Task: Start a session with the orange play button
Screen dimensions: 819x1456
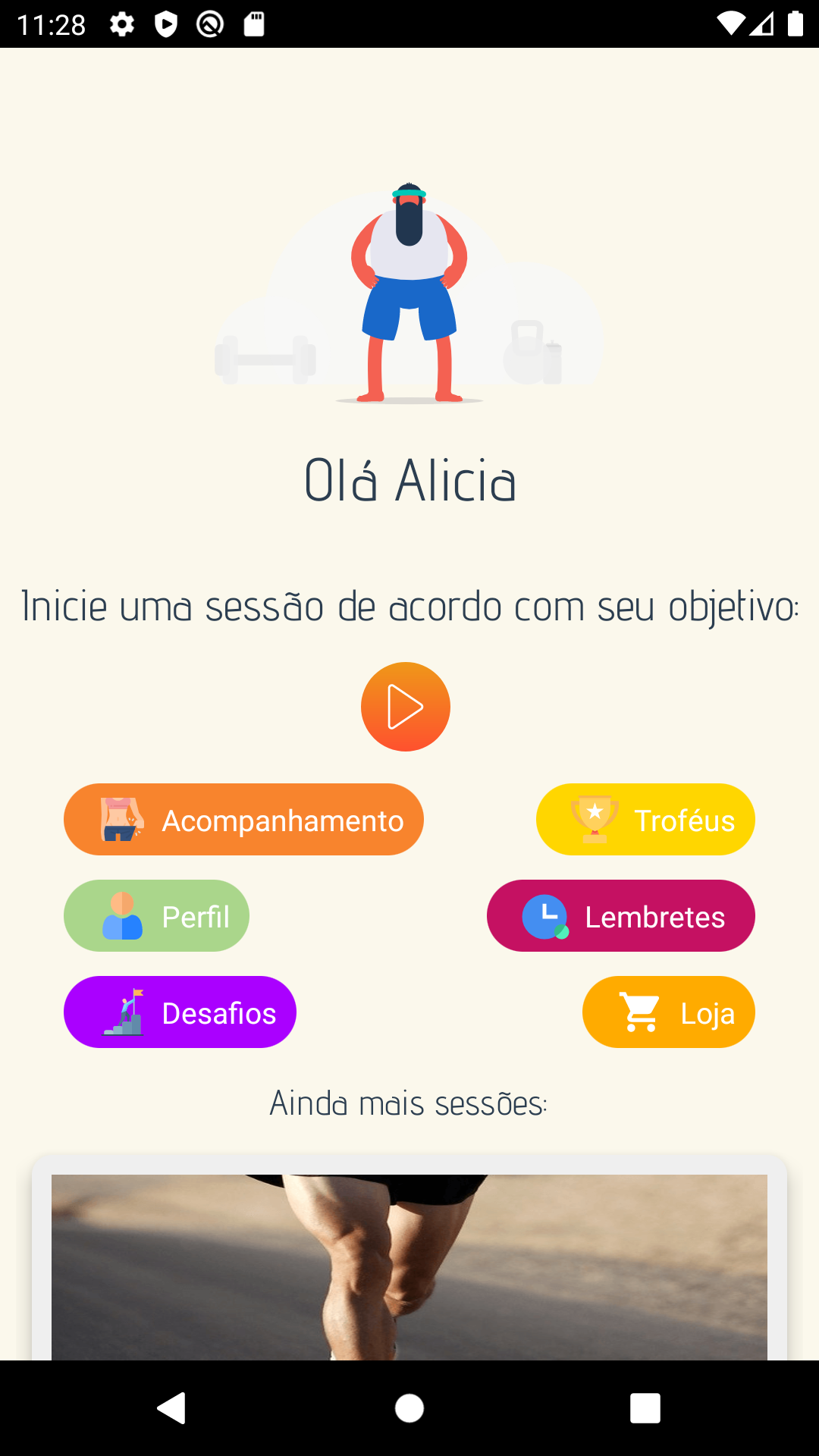Action: pyautogui.click(x=406, y=707)
